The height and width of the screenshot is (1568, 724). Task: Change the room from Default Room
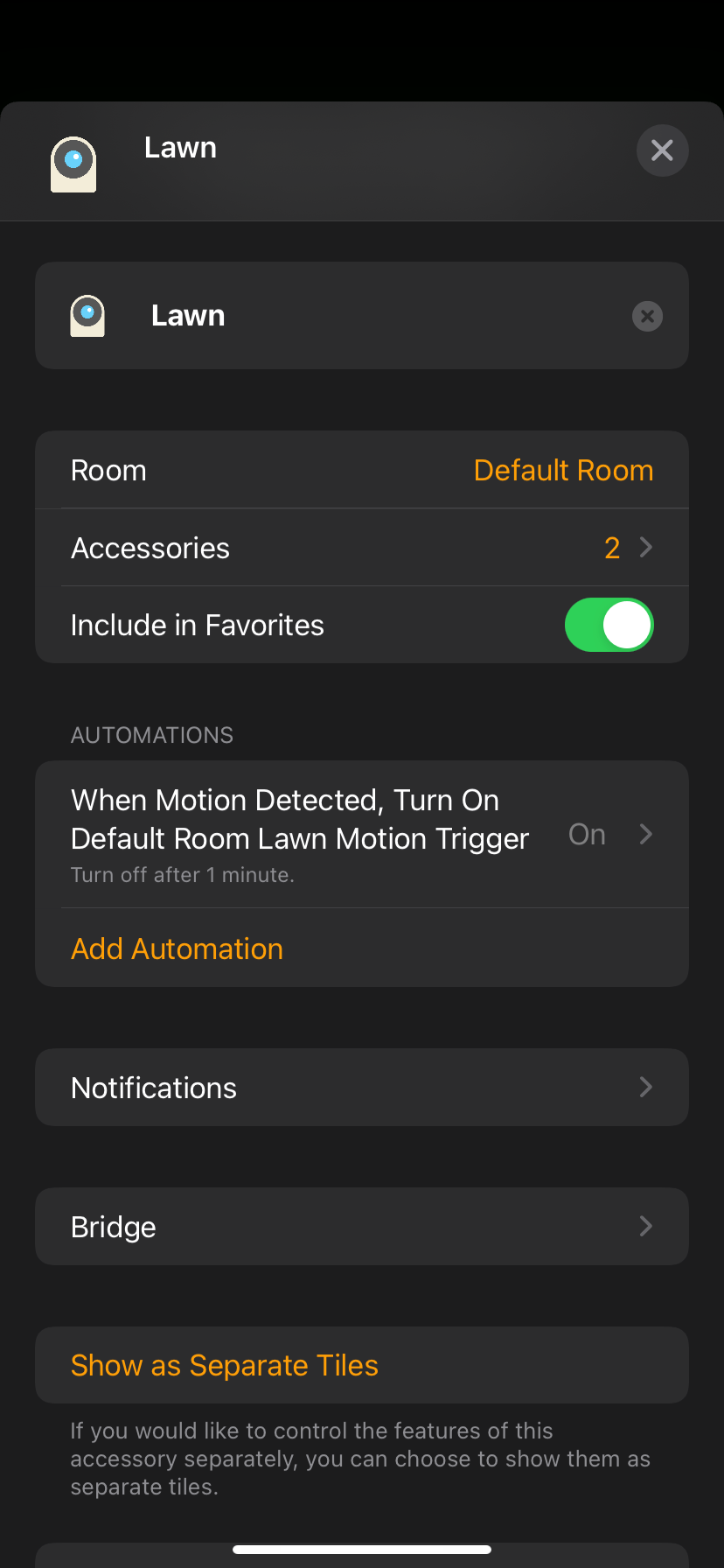tap(563, 469)
